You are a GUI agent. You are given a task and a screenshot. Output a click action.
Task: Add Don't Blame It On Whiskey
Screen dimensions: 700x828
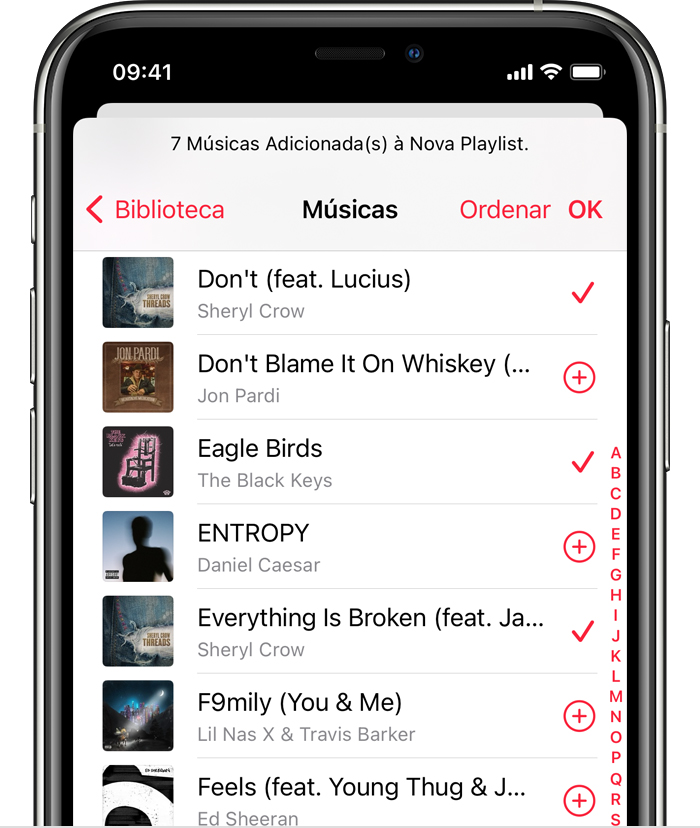[x=580, y=378]
